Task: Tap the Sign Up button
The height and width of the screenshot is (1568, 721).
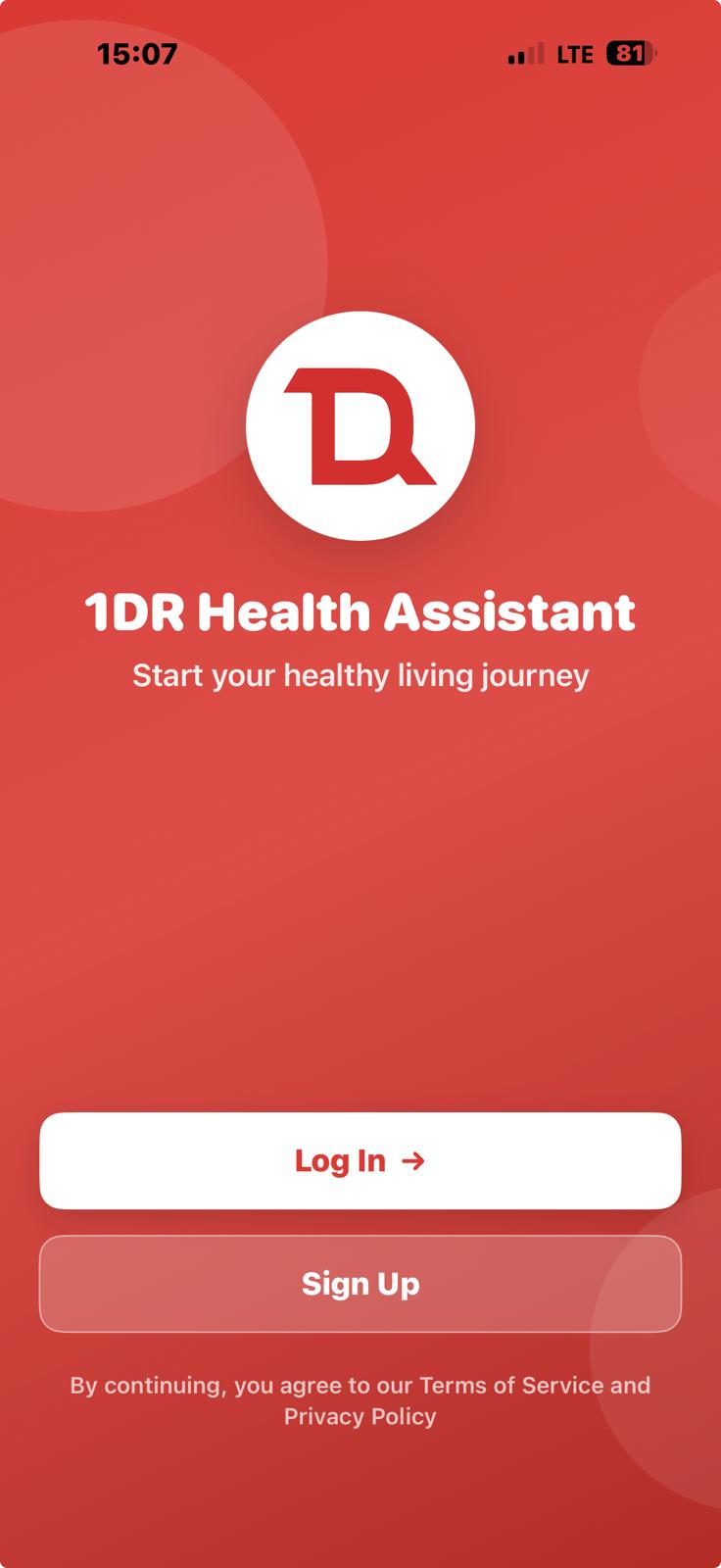Action: click(x=360, y=1284)
